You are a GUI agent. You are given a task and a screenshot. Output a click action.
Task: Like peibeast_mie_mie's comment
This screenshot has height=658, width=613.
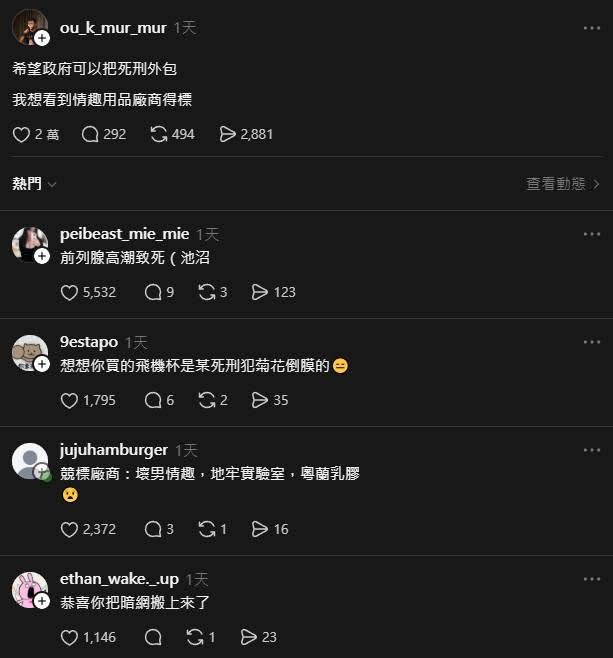click(69, 292)
